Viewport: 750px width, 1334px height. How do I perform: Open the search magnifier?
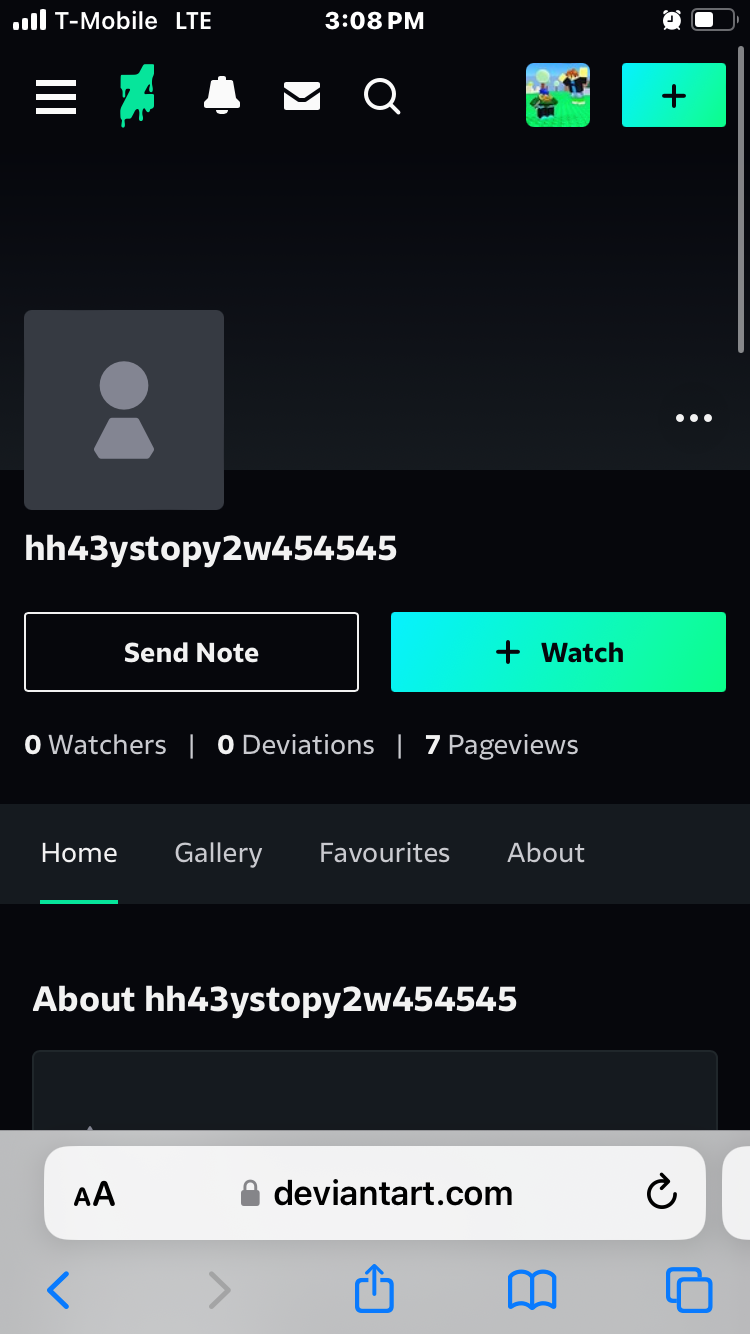[382, 96]
